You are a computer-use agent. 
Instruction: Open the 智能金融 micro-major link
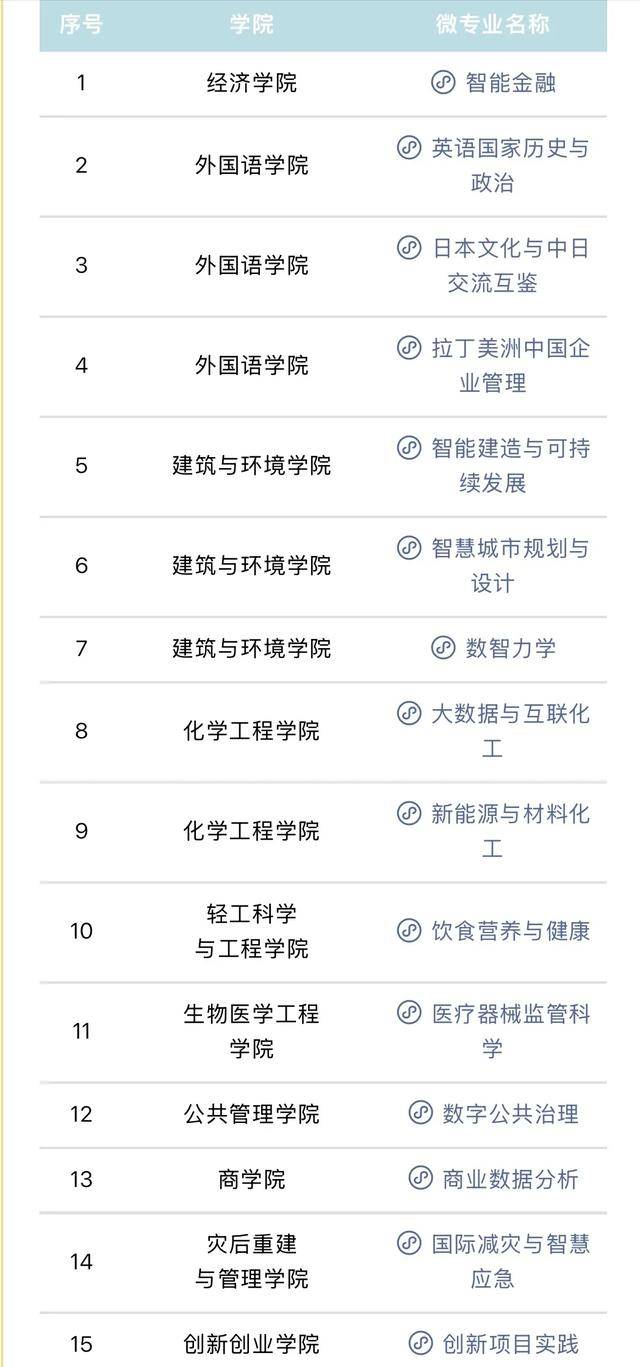[510, 83]
